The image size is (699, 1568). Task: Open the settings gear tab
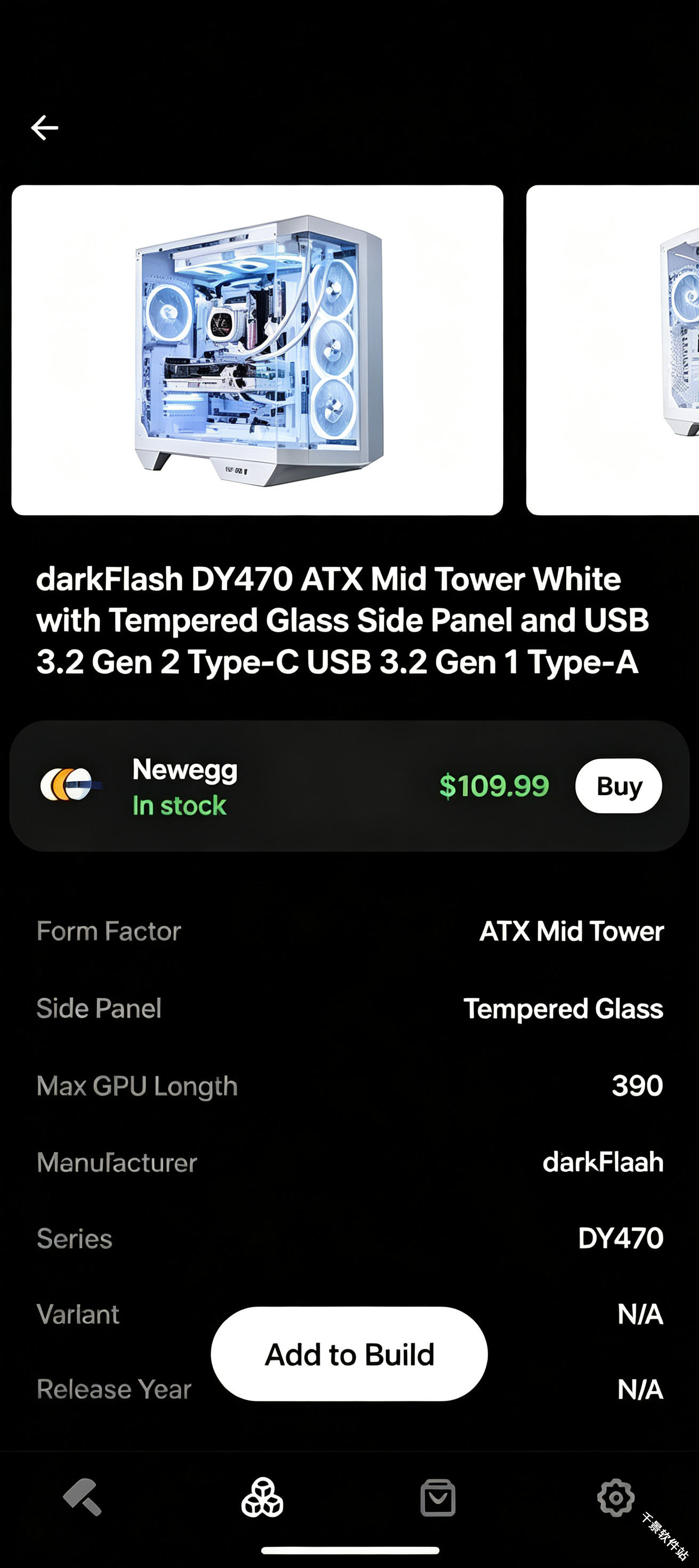click(615, 1497)
